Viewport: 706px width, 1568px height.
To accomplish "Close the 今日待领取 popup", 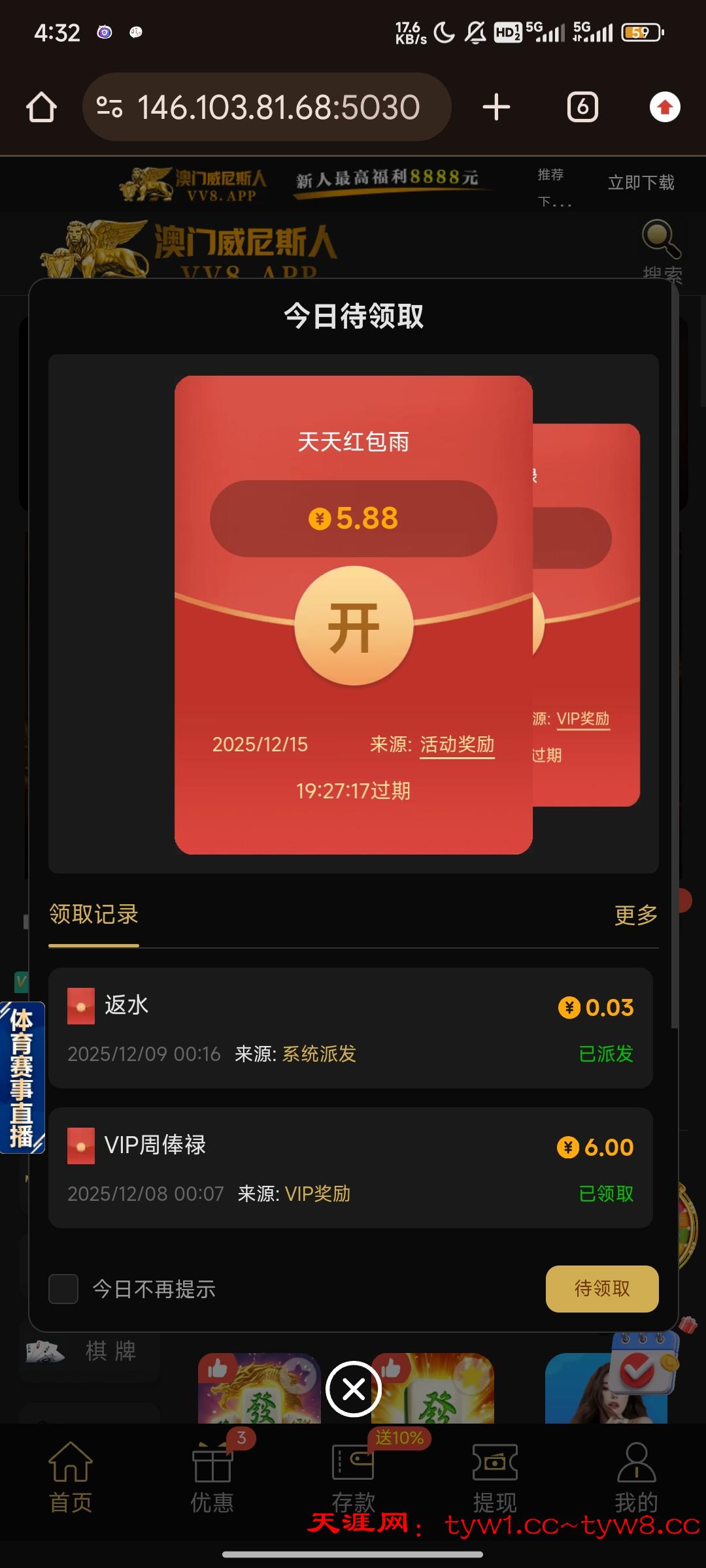I will [354, 1389].
